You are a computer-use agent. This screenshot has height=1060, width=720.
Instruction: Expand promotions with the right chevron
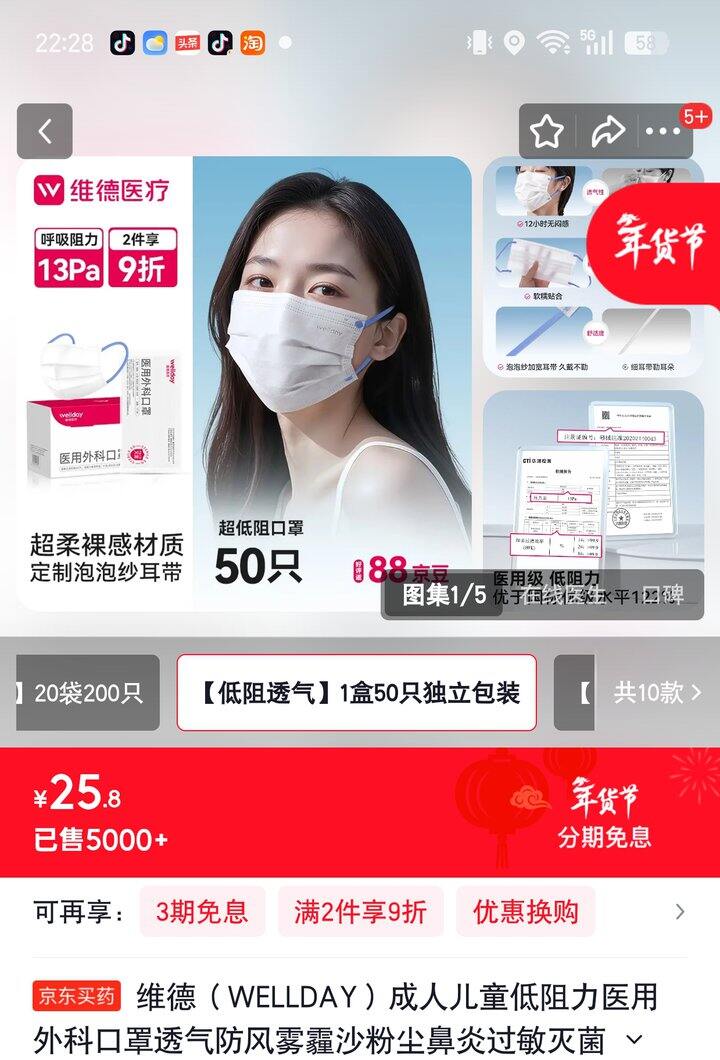tap(680, 912)
